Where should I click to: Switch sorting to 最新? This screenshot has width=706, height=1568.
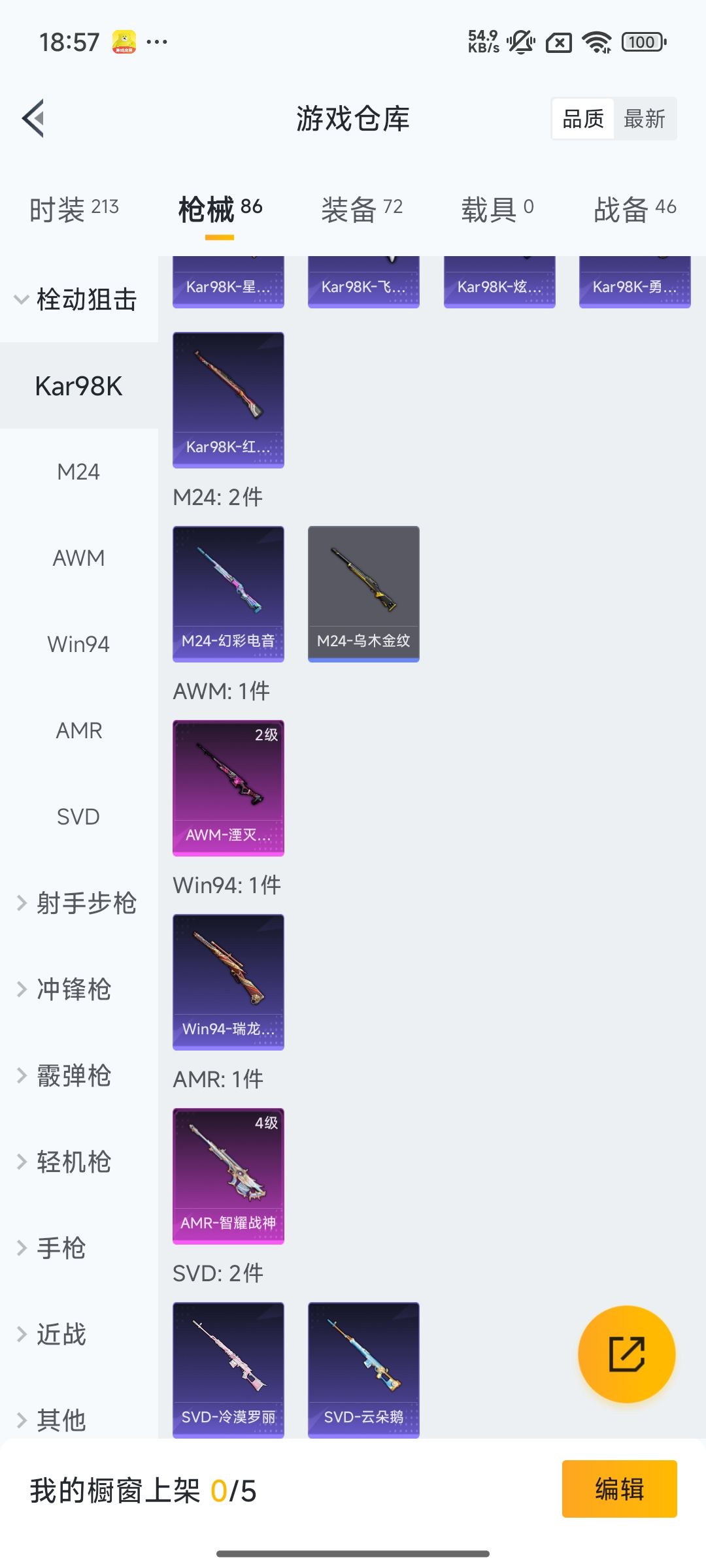pyautogui.click(x=645, y=118)
